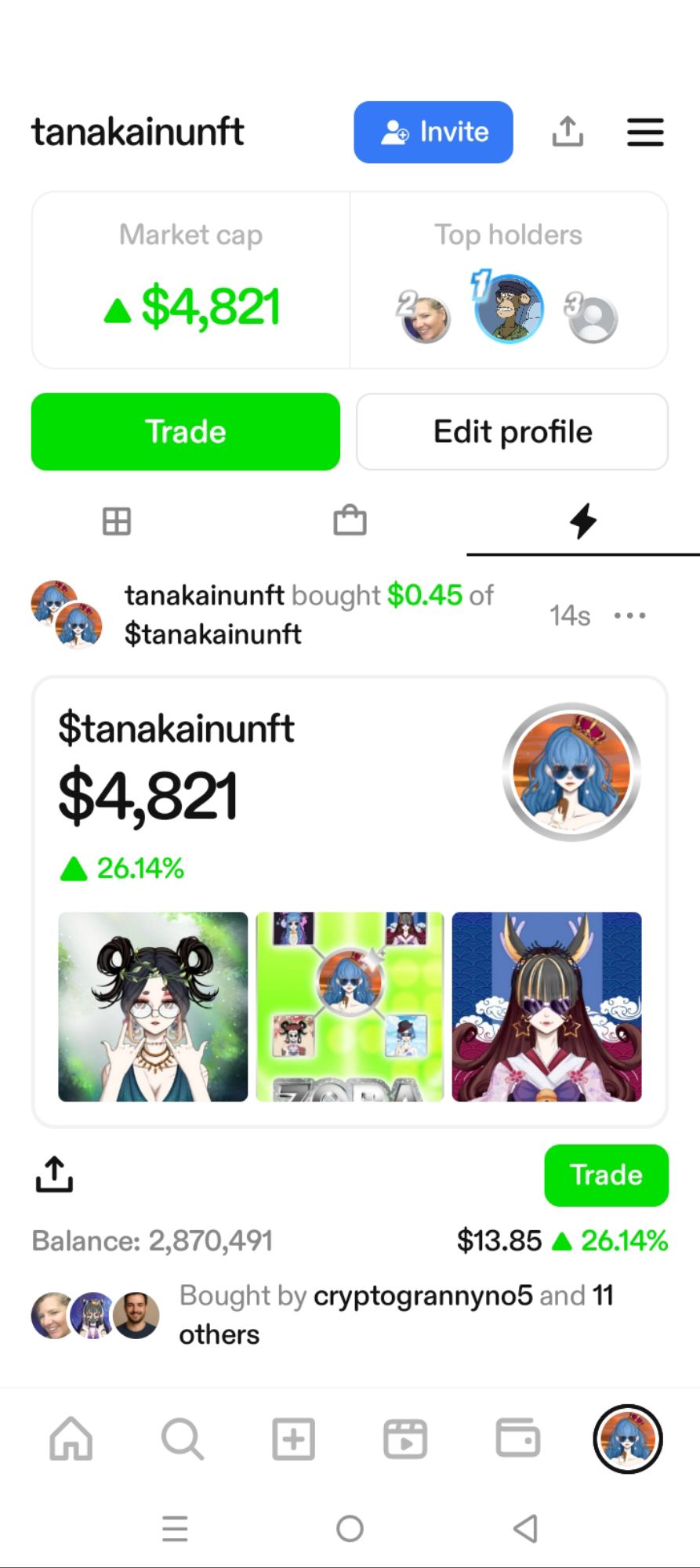
Task: Open Edit profile
Action: (512, 432)
